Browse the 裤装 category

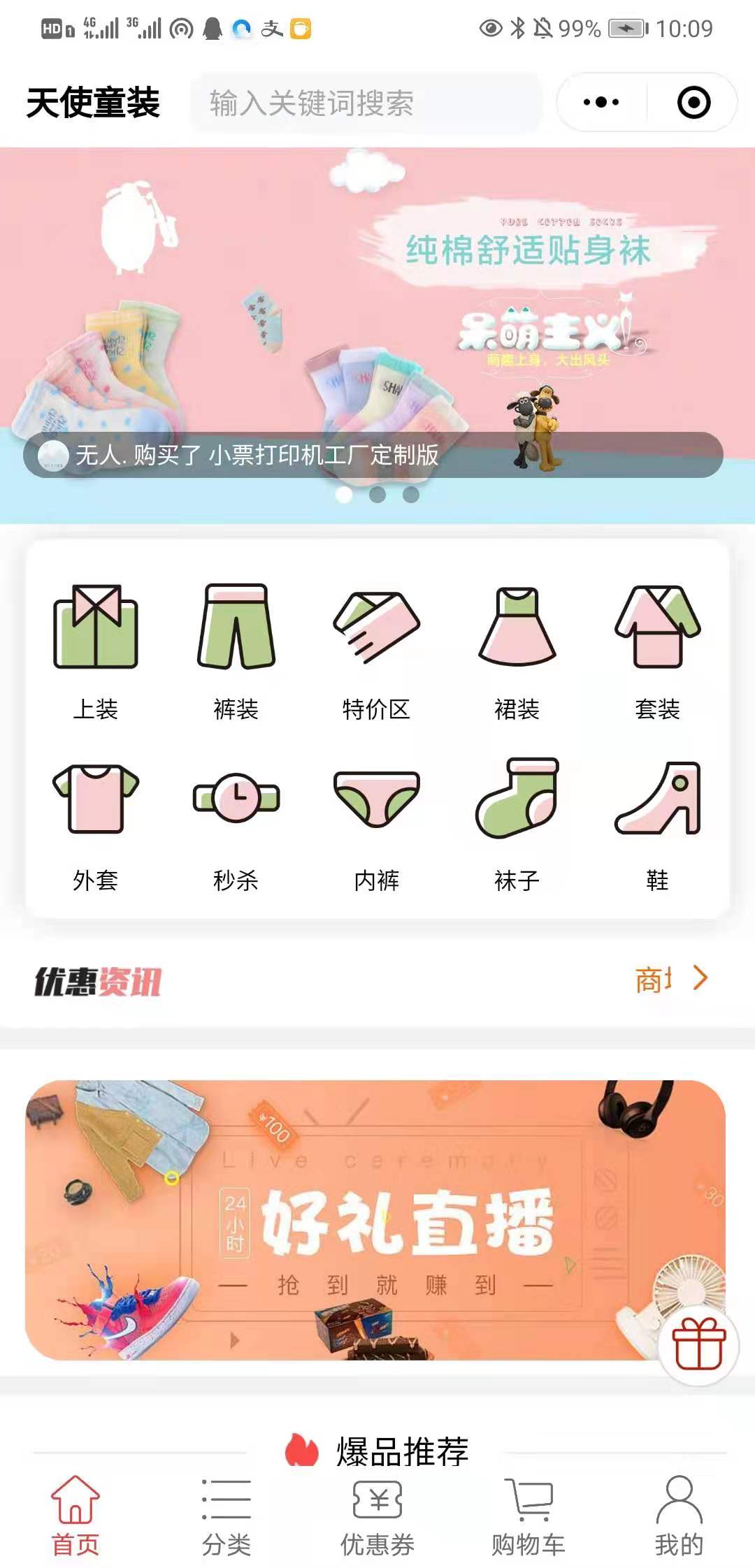[x=236, y=651]
